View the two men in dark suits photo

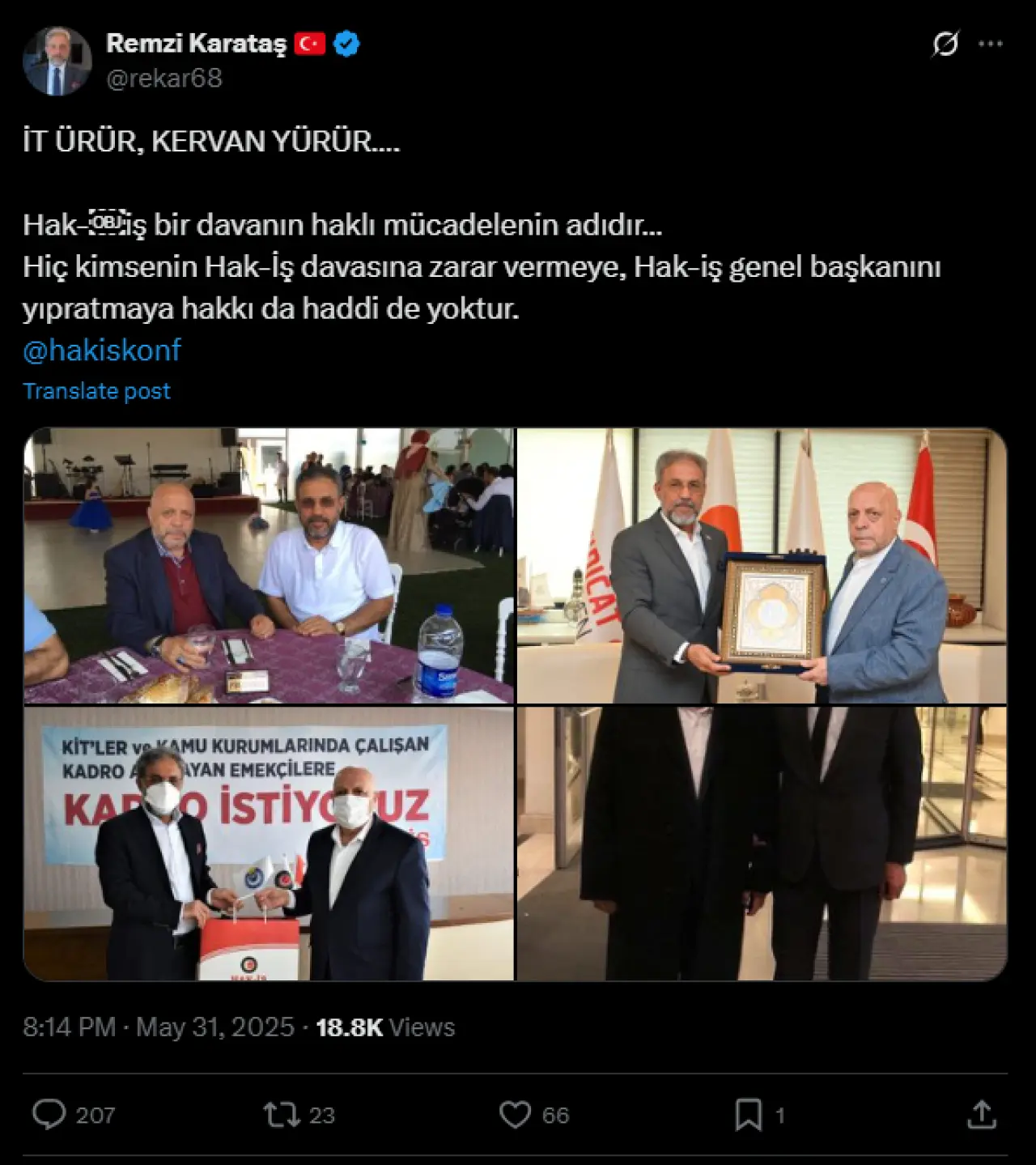point(762,843)
